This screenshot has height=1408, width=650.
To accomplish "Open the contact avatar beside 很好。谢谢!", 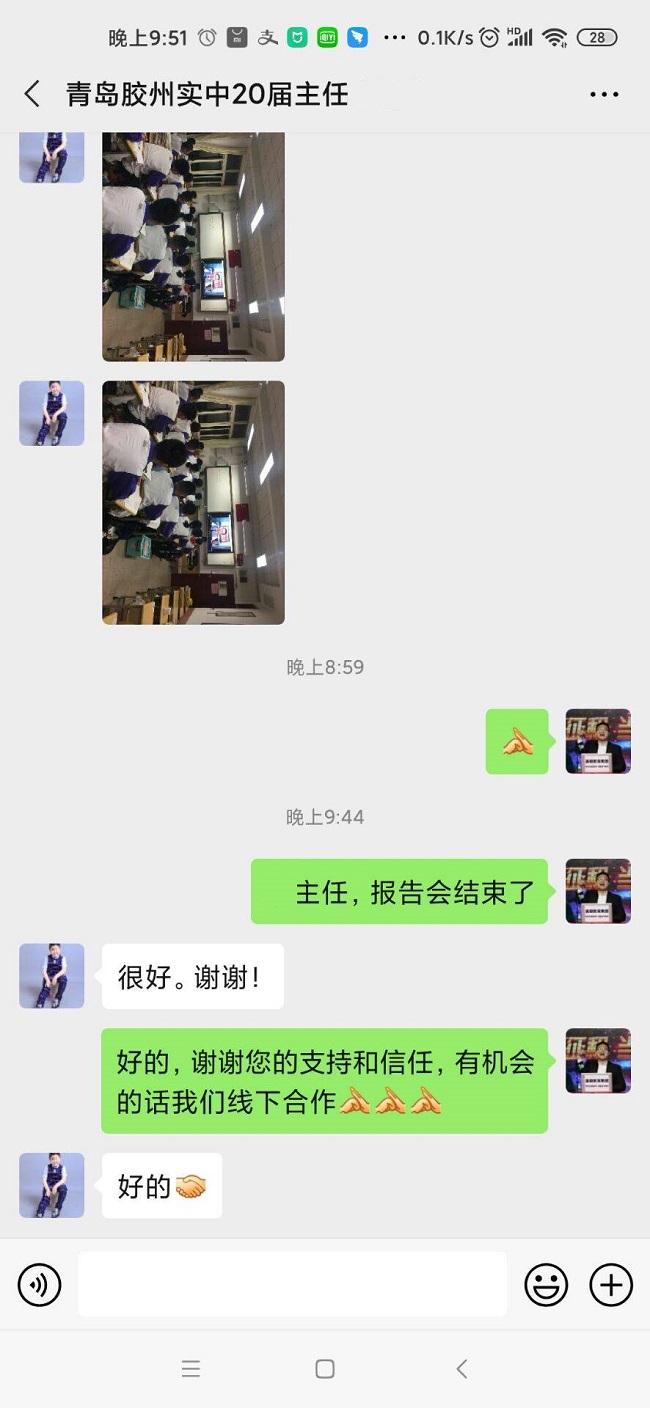I will [x=52, y=976].
